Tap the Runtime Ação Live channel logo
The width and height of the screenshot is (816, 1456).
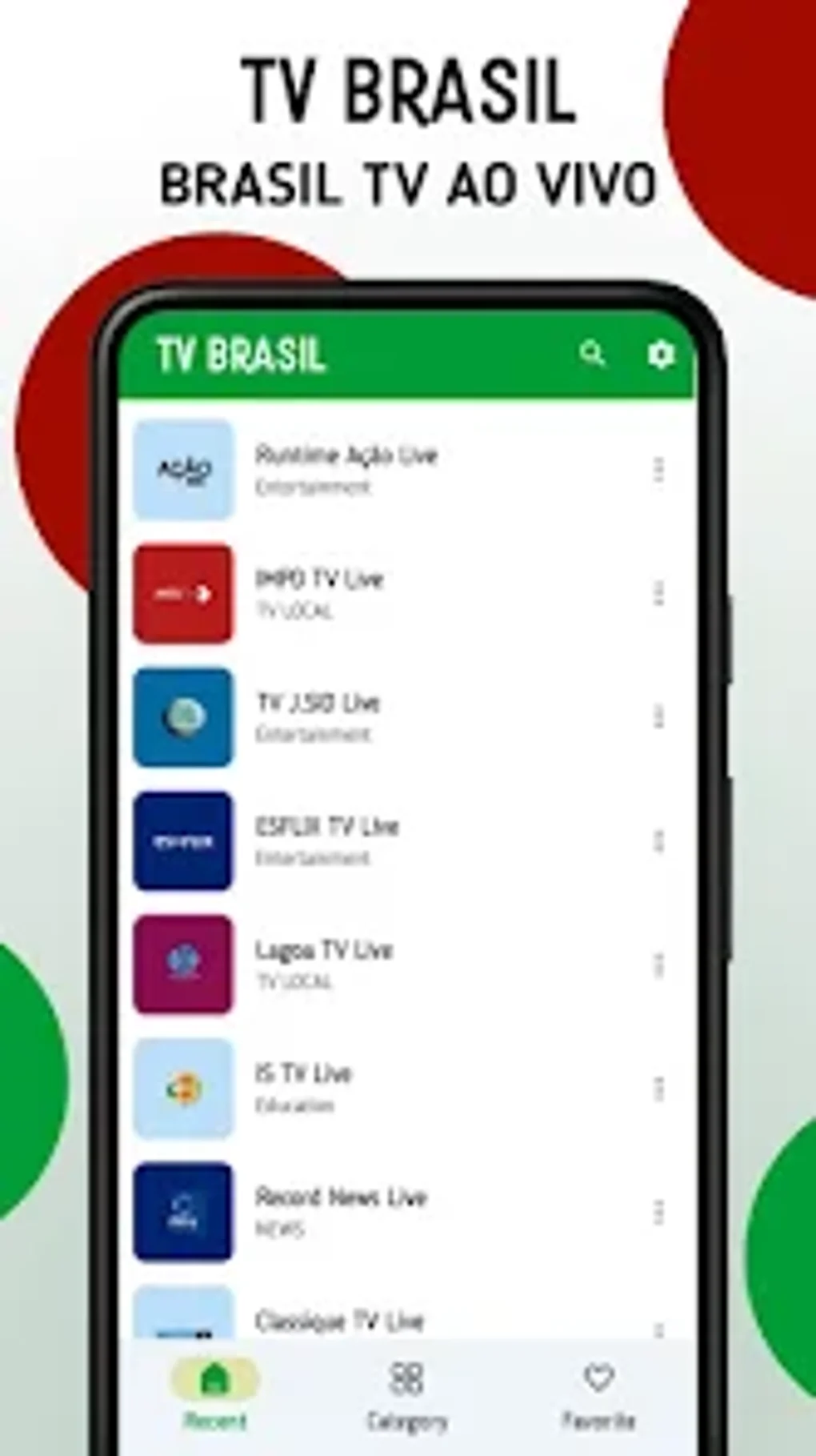click(x=182, y=467)
